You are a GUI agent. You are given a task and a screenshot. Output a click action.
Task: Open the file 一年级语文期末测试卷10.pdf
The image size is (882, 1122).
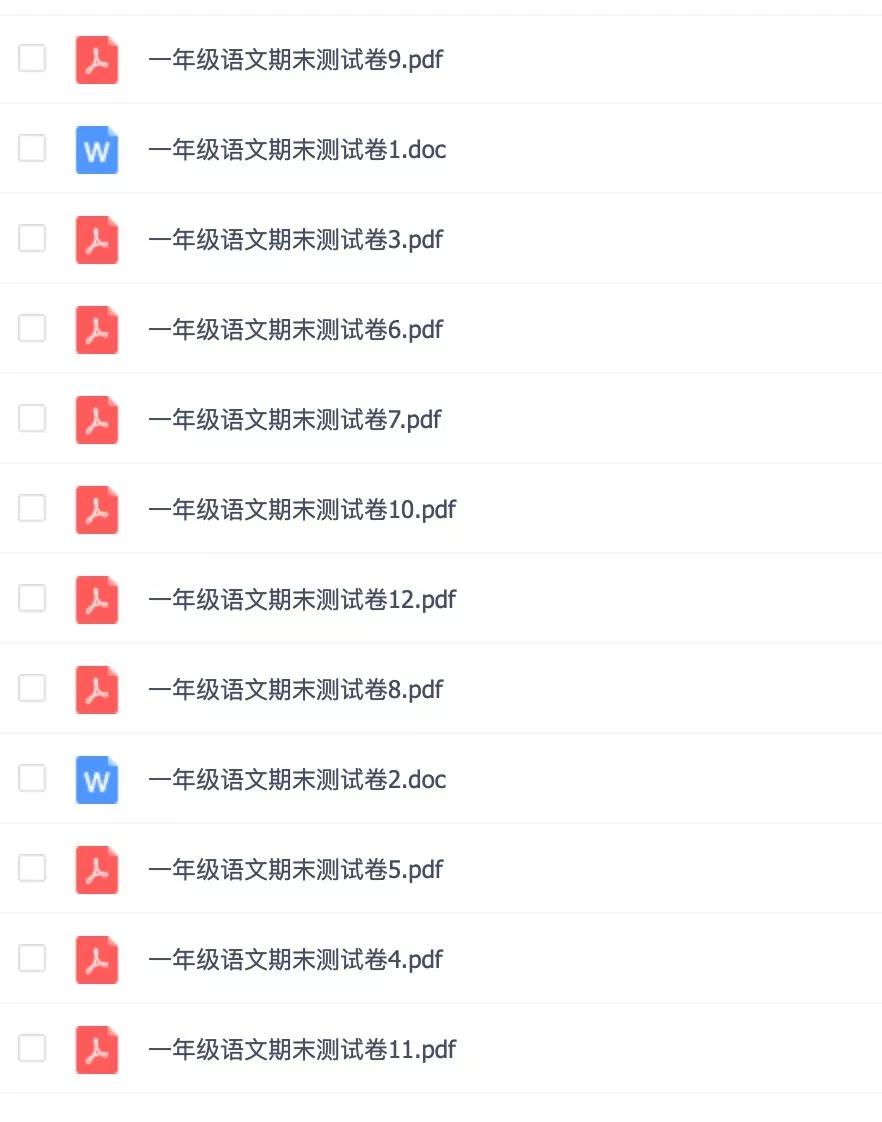click(x=302, y=510)
